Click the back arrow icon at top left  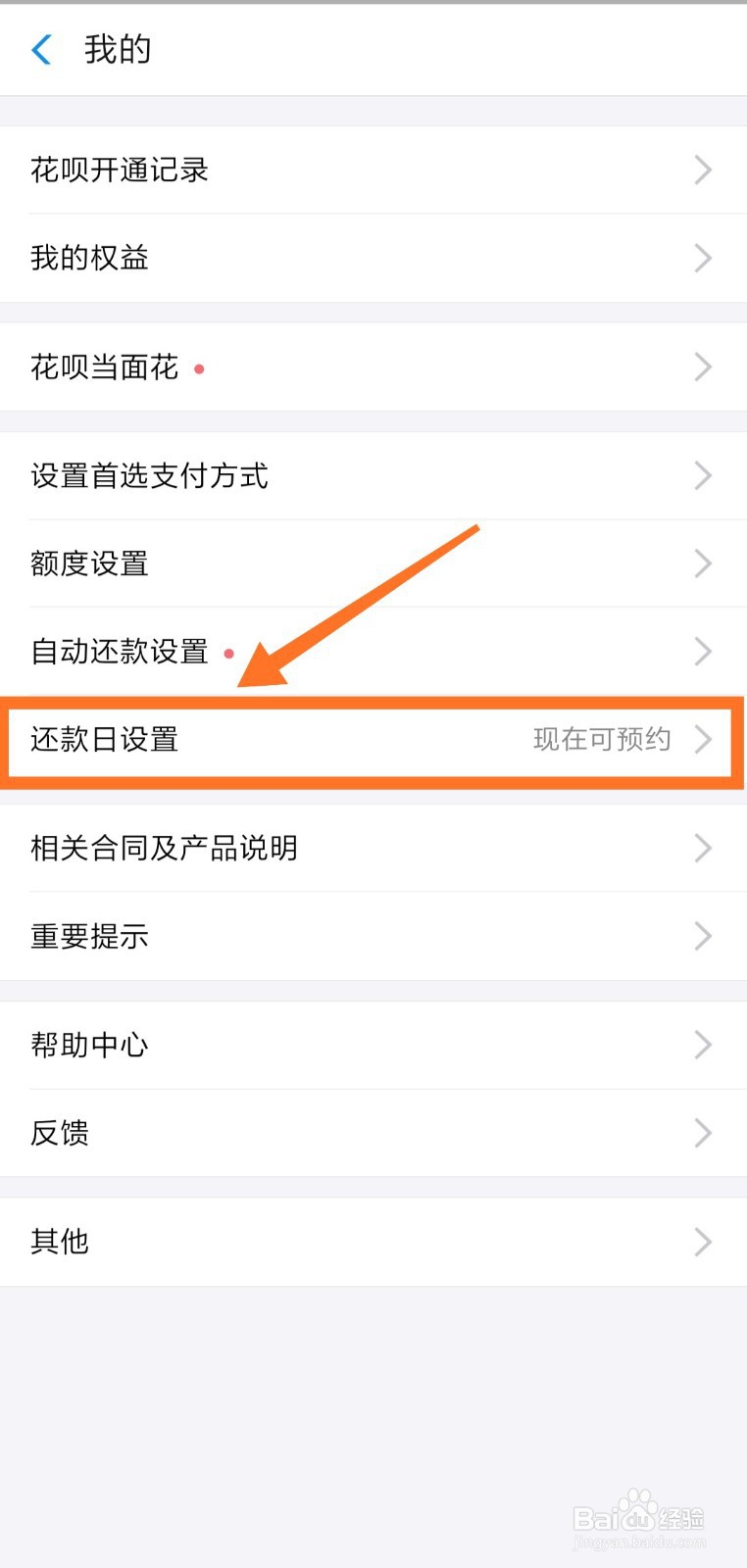[x=39, y=49]
